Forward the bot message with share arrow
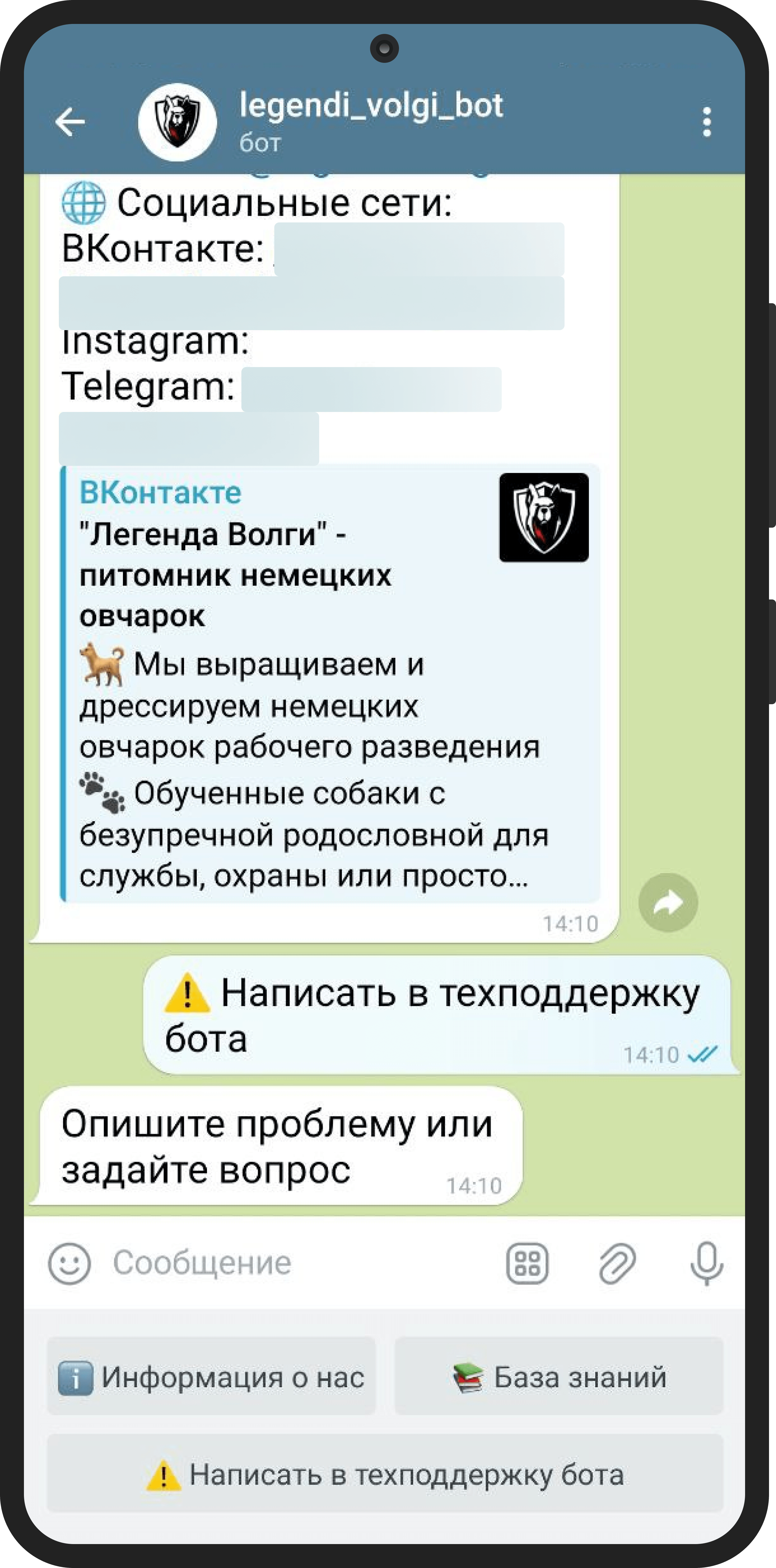Viewport: 776px width, 1568px height. click(668, 902)
